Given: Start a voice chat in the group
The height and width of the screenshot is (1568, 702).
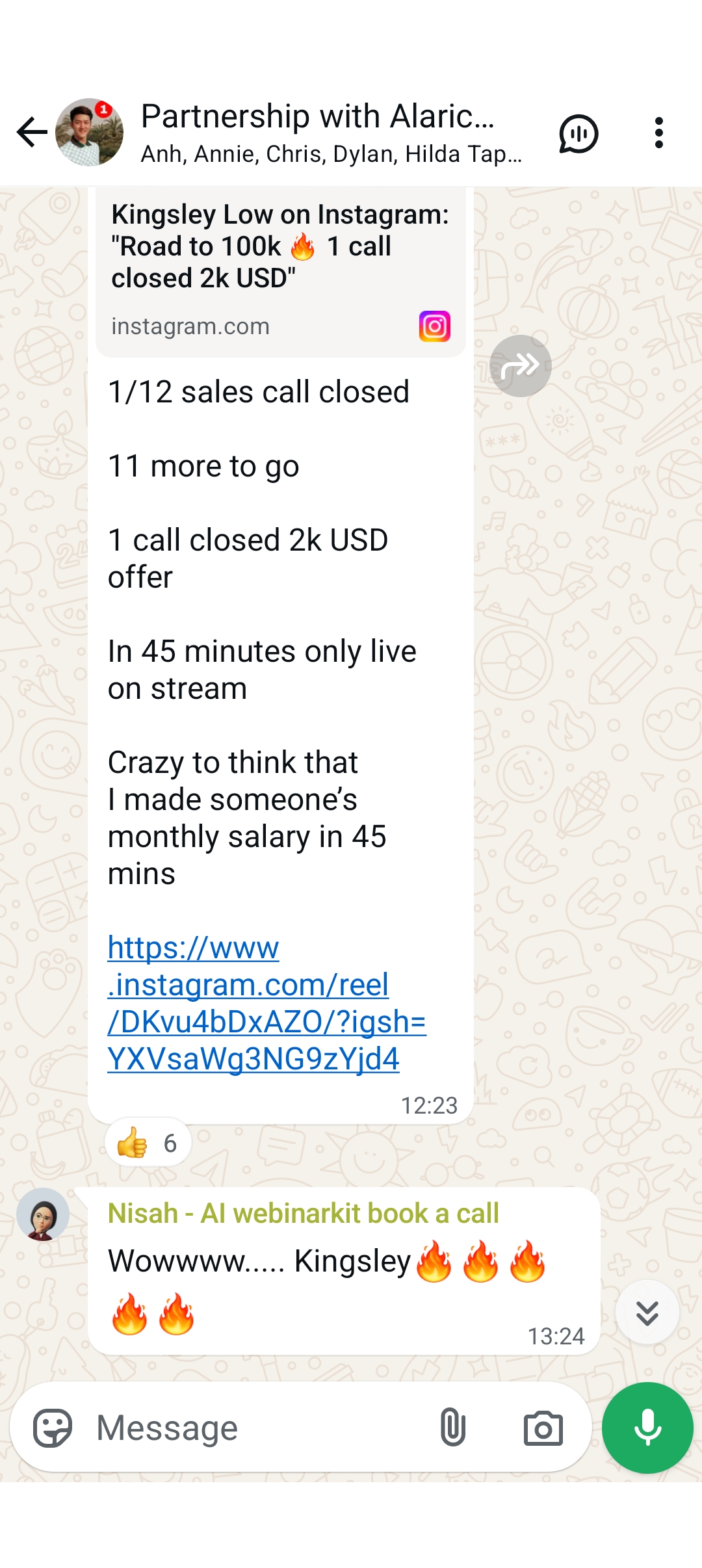Looking at the screenshot, I should [x=578, y=134].
